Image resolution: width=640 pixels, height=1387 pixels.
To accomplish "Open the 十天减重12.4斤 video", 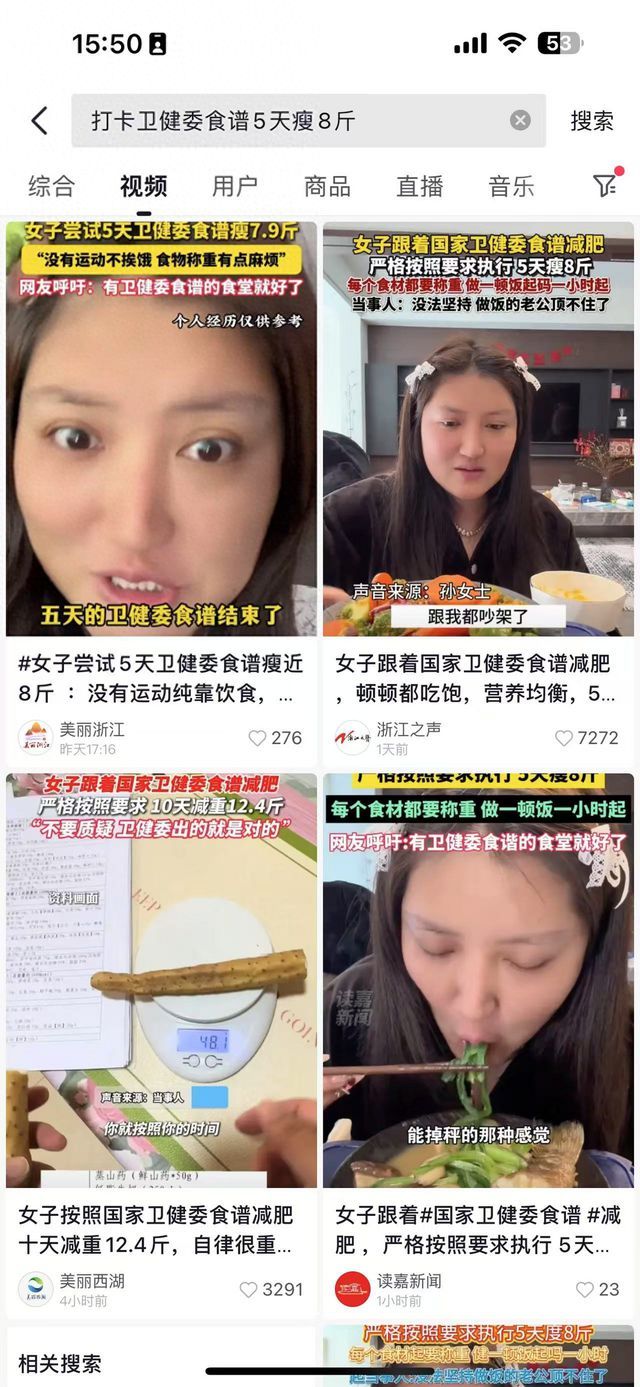I will point(161,980).
